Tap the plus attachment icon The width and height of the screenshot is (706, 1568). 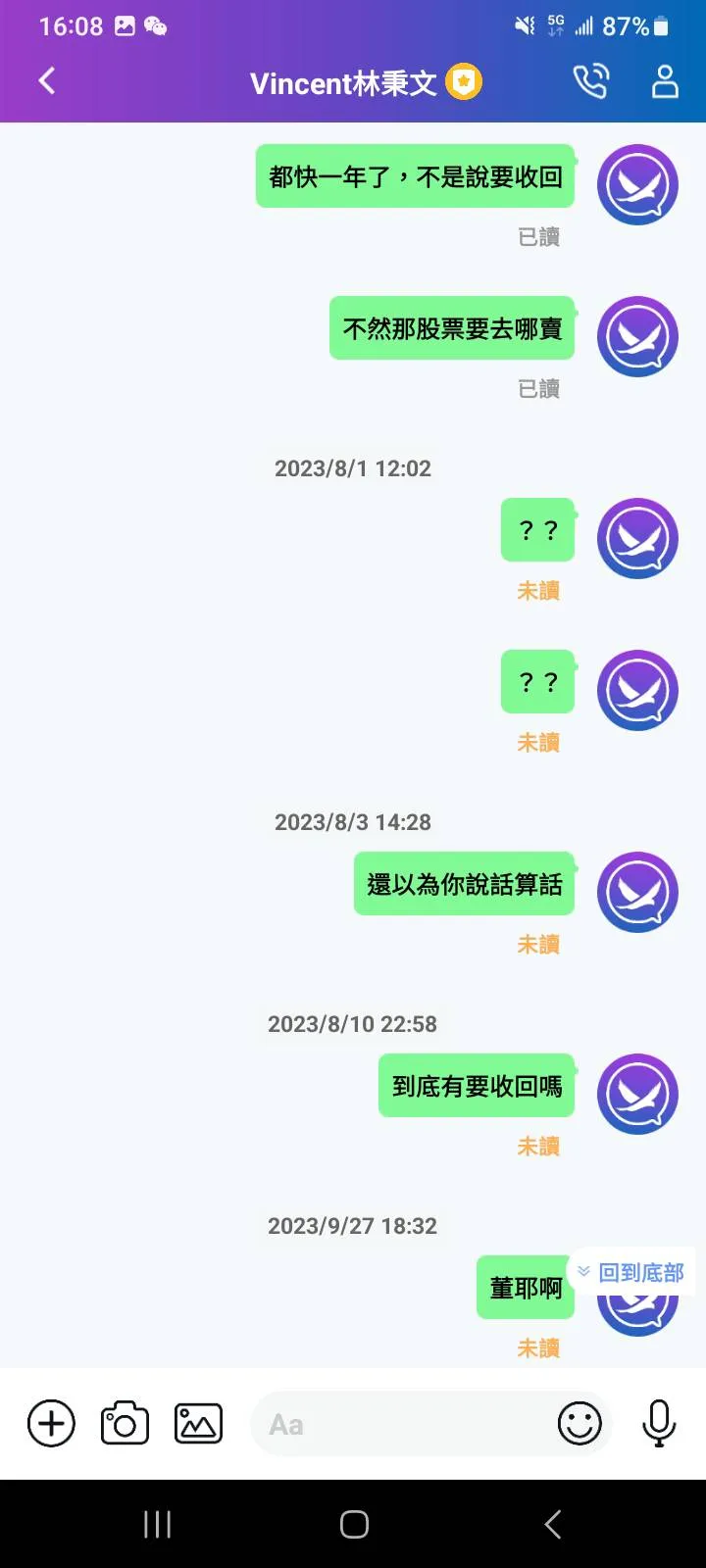click(50, 1423)
